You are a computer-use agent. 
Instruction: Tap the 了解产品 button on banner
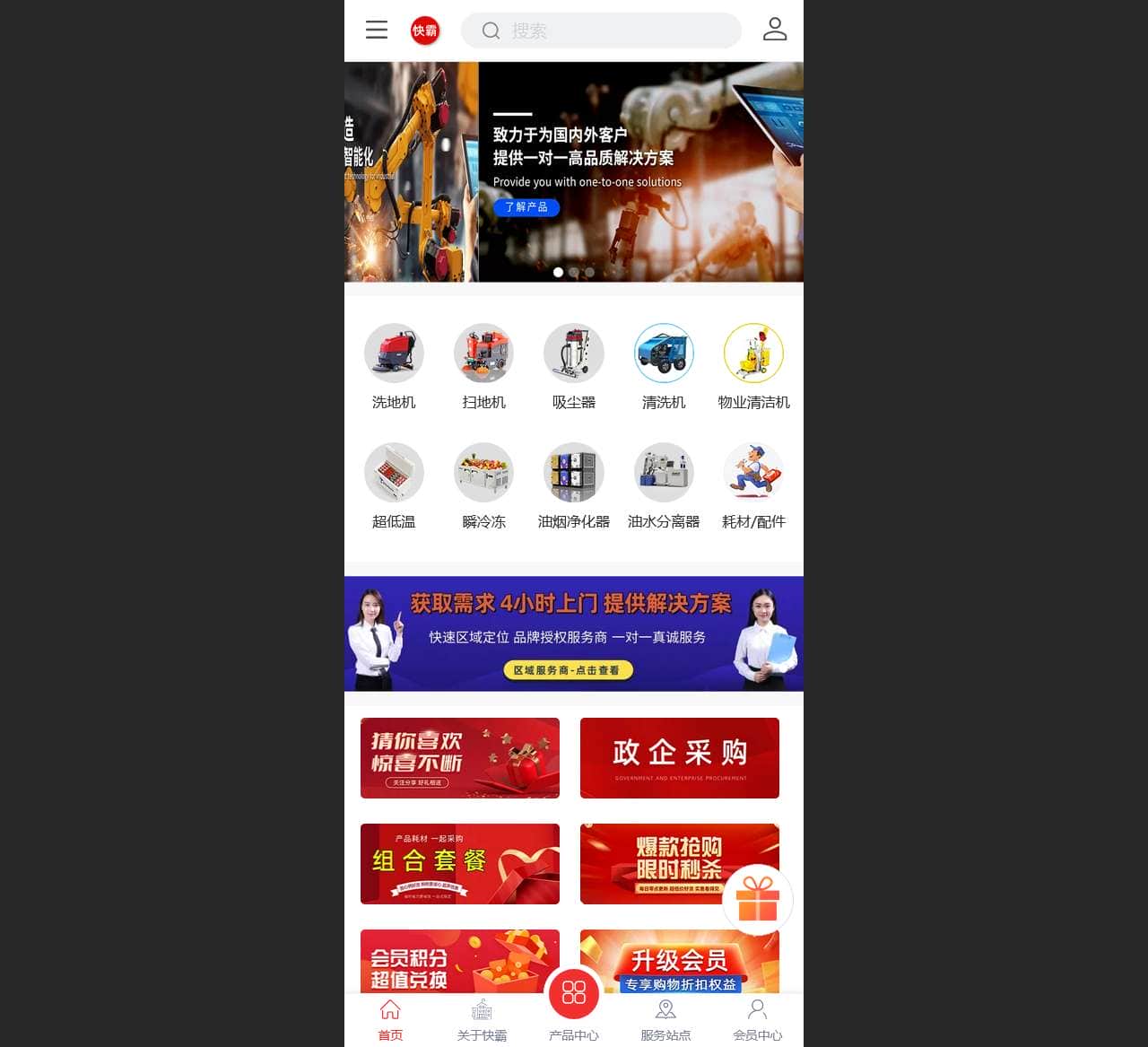click(526, 207)
